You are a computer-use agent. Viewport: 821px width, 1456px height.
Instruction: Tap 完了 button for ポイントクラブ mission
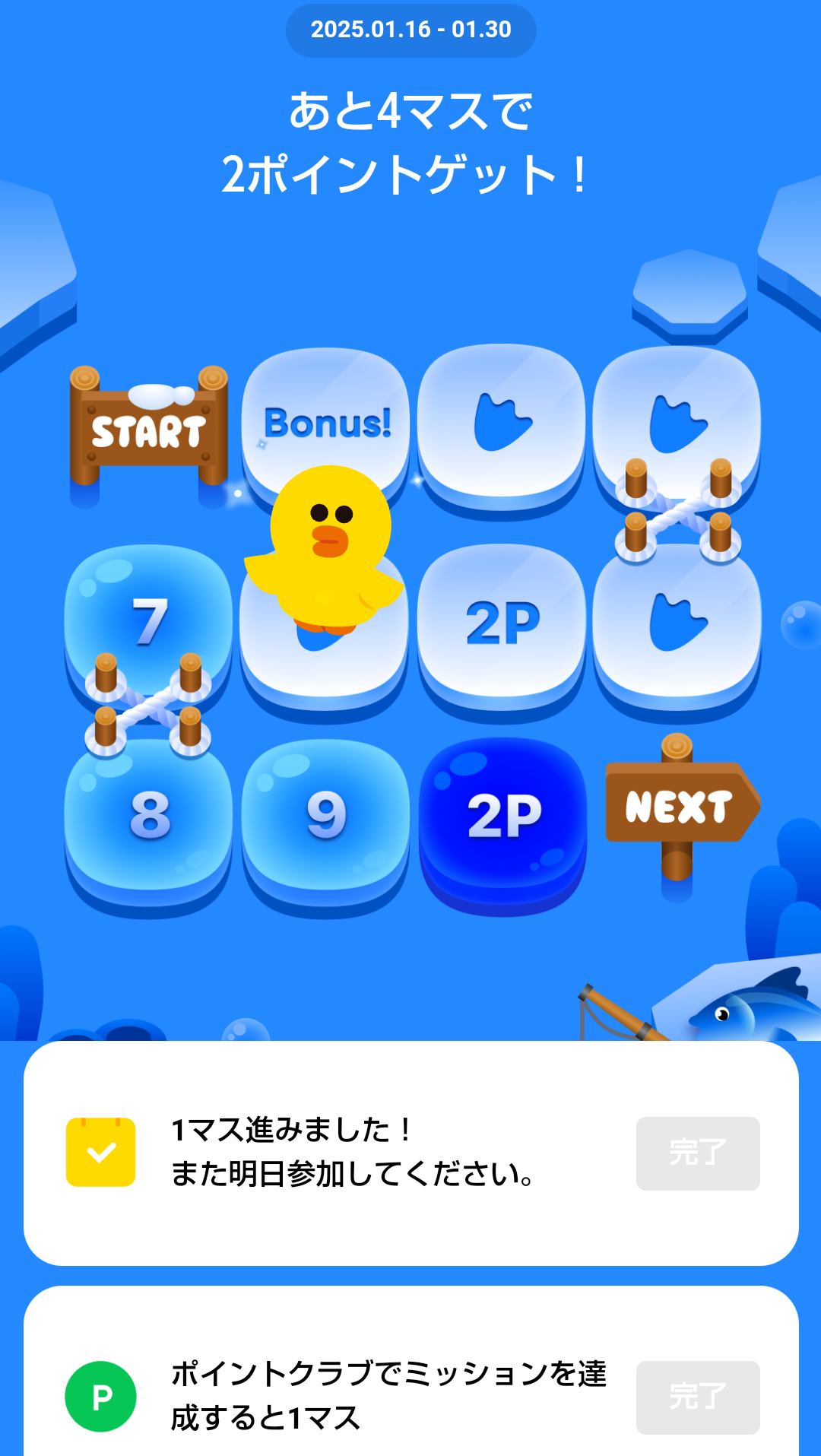click(x=697, y=1397)
